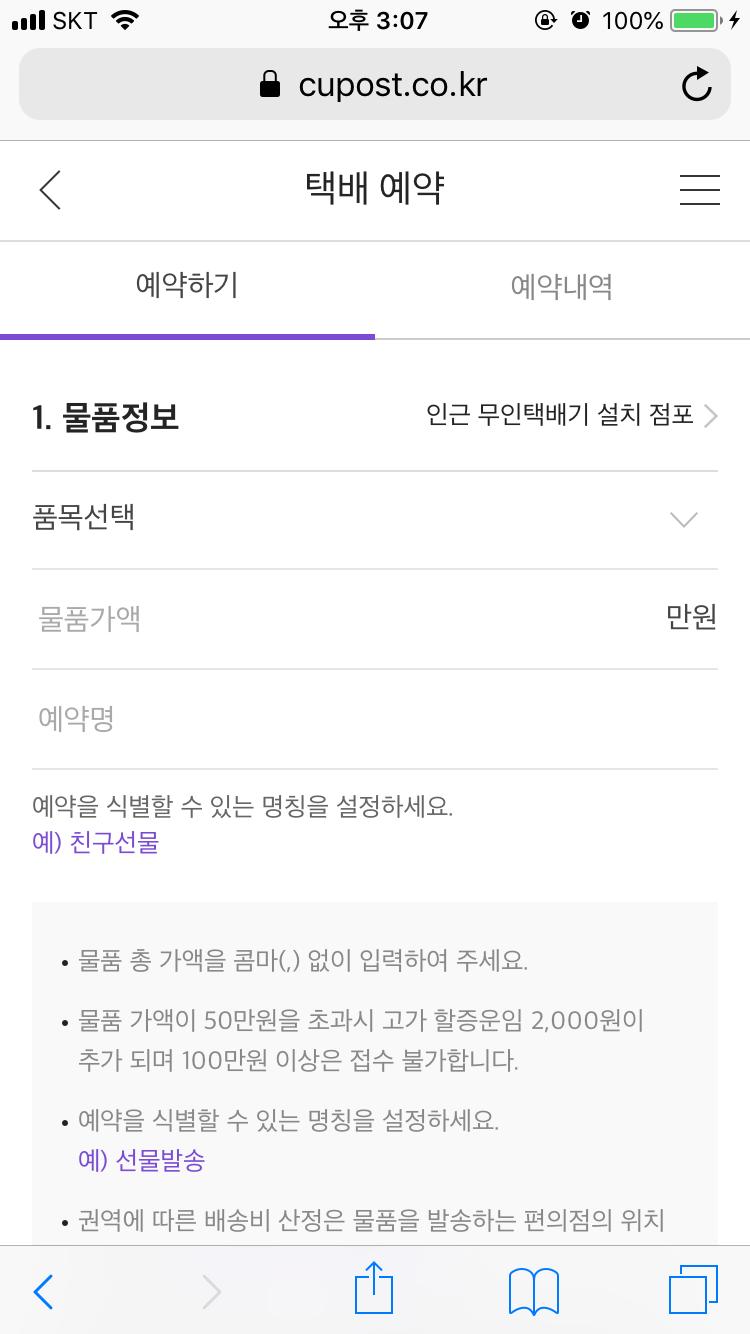Open the tab switcher icon
This screenshot has height=1334, width=750.
pyautogui.click(x=694, y=1291)
